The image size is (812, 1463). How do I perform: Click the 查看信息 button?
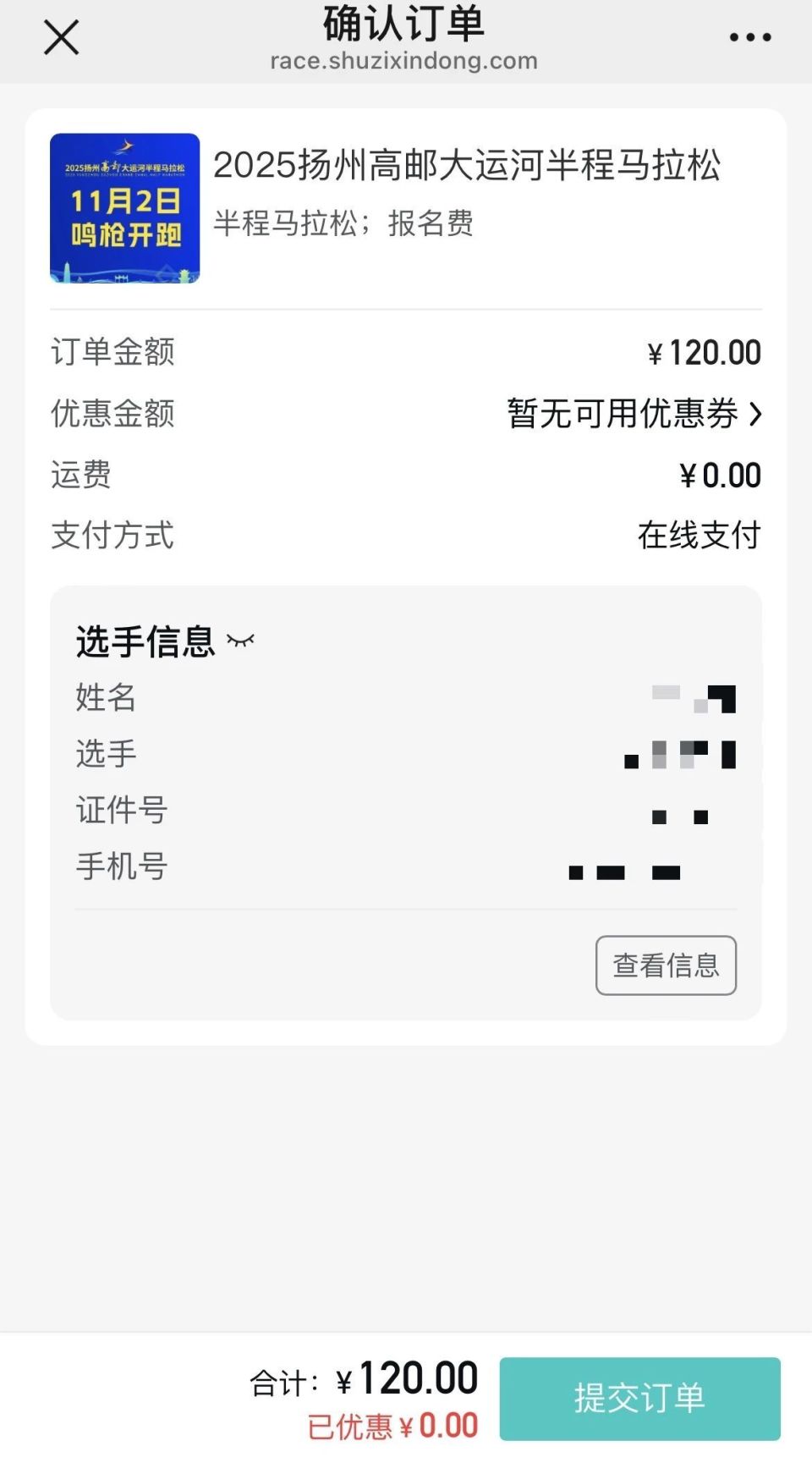(666, 965)
